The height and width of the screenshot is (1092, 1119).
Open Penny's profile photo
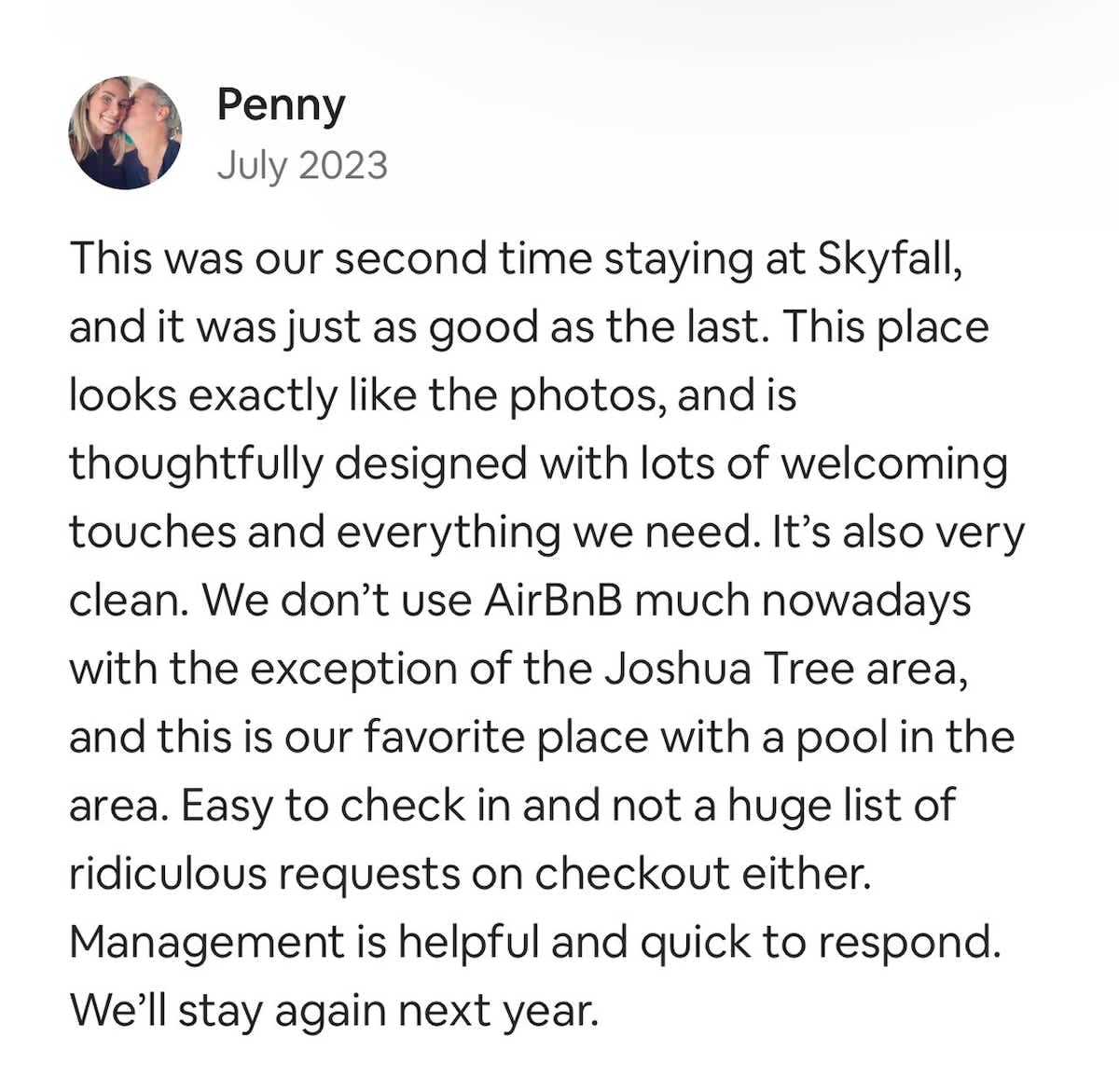pos(125,132)
